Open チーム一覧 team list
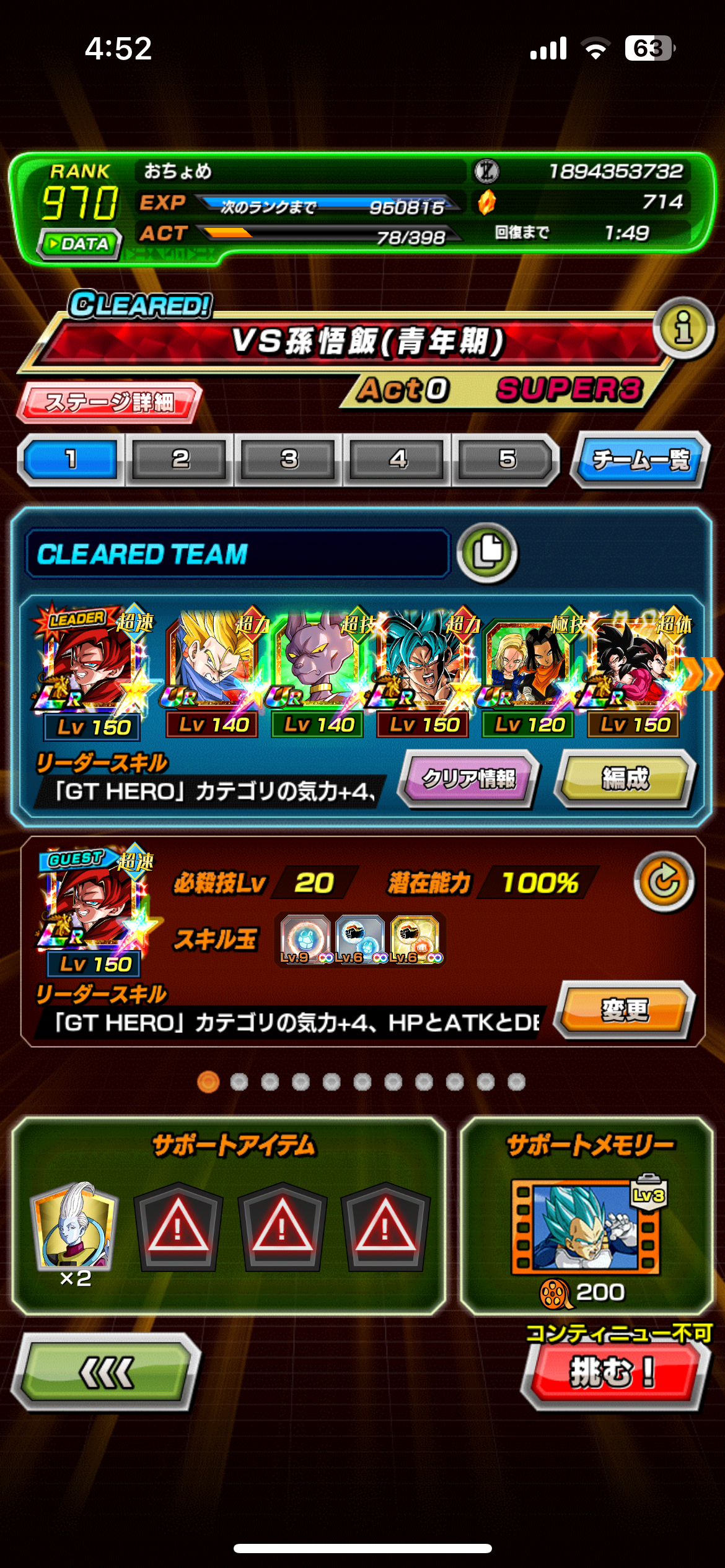The height and width of the screenshot is (1568, 725). [641, 460]
